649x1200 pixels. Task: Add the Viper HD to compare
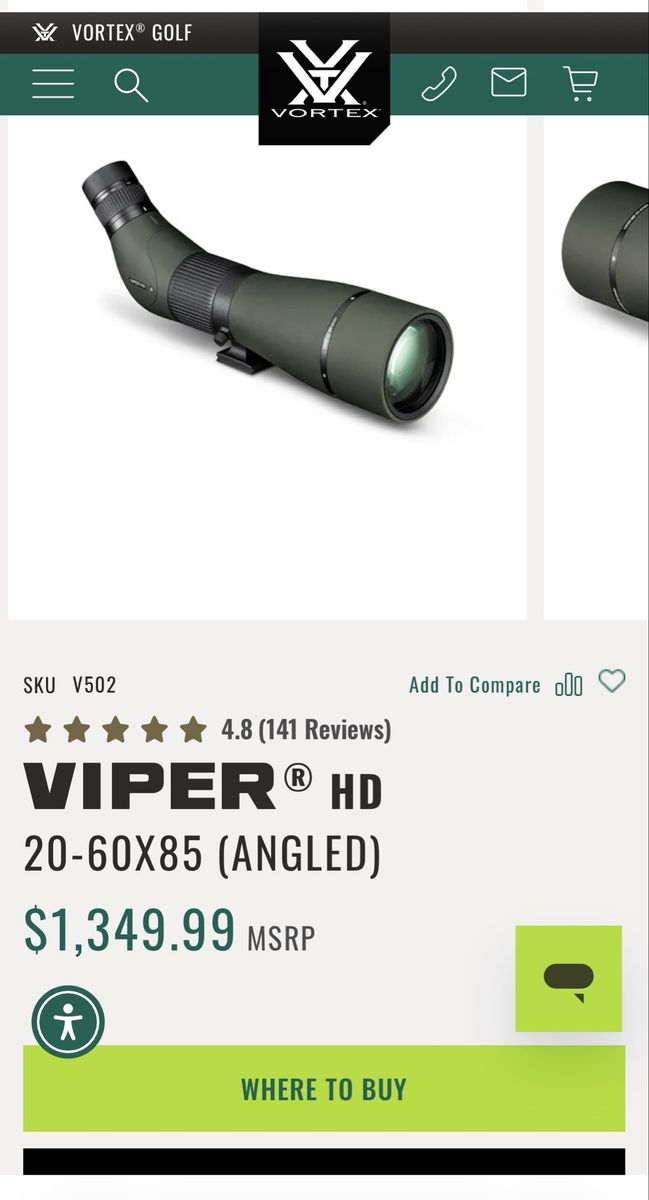click(495, 685)
